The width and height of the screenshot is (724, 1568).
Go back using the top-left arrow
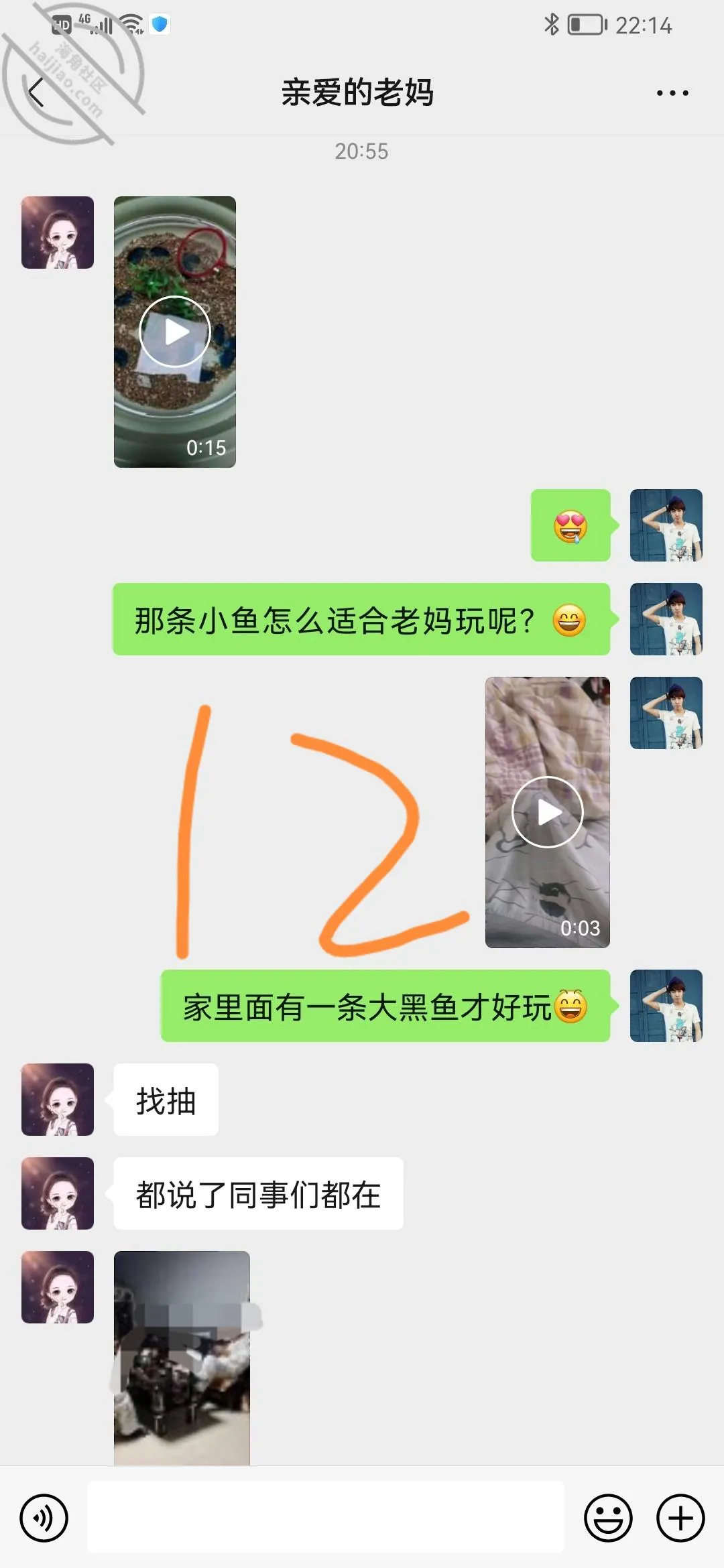[x=36, y=92]
